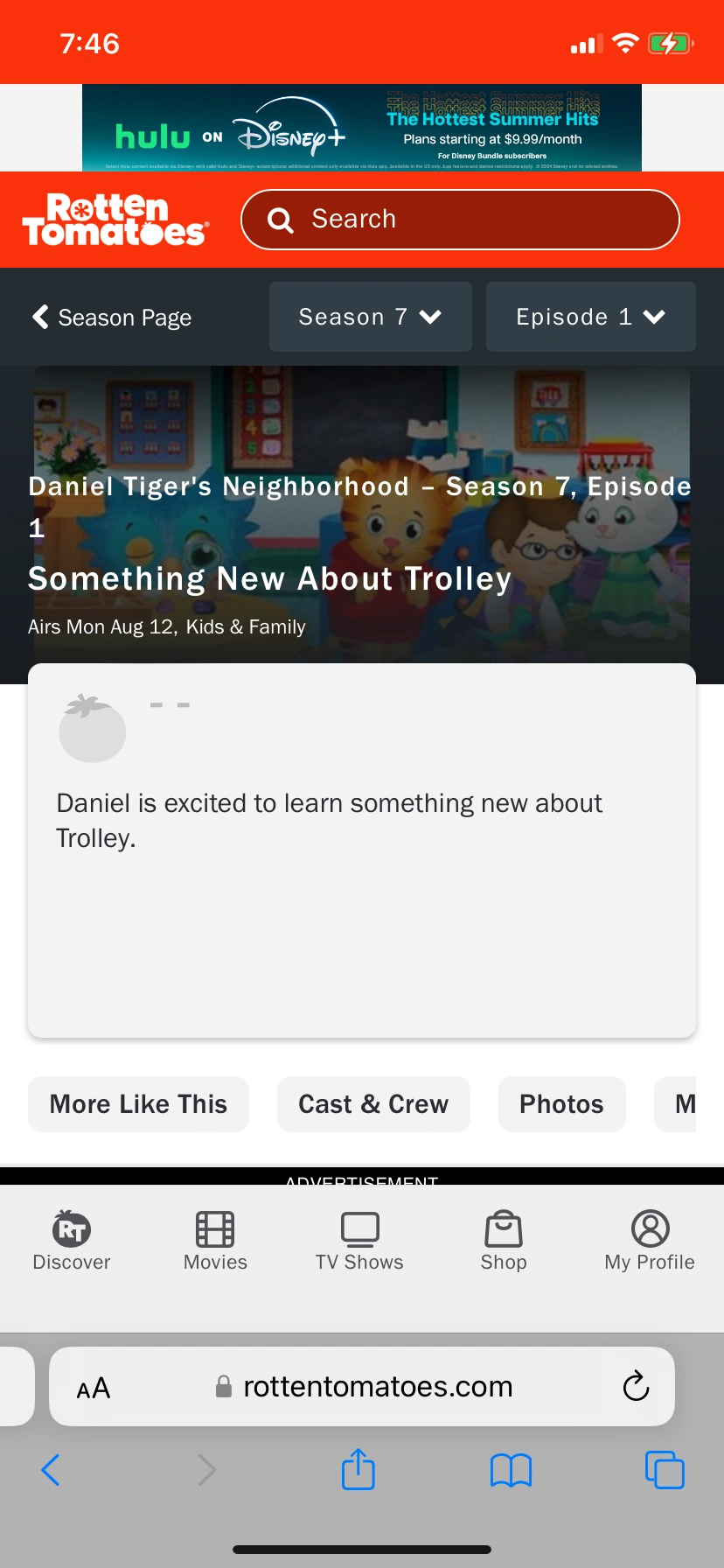Go back to the Season Page

(112, 317)
